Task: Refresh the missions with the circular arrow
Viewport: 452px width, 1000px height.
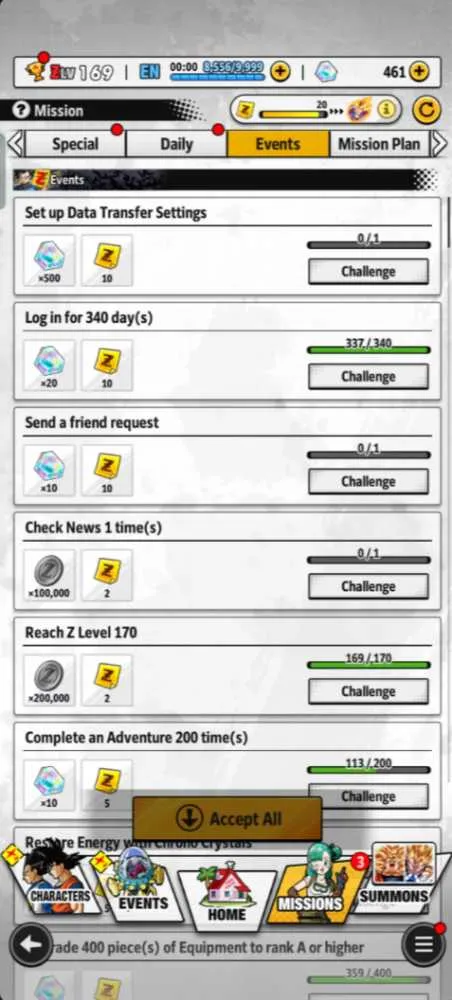Action: tap(426, 110)
